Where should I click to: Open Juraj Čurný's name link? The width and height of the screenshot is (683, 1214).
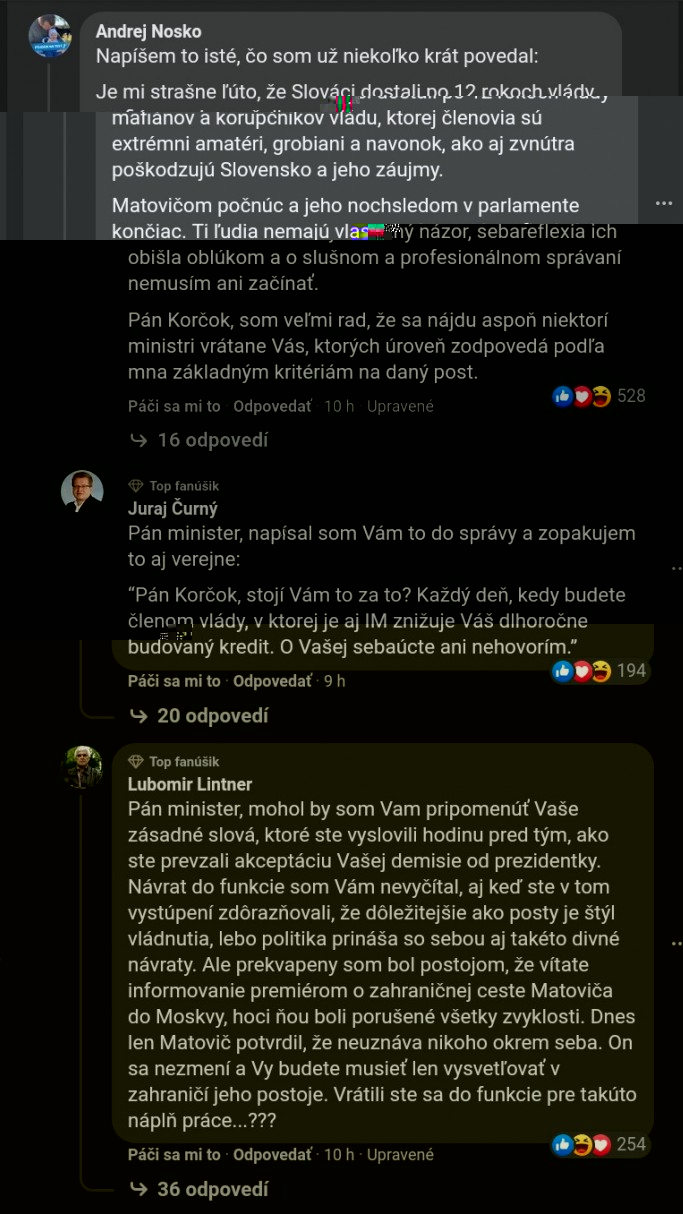pyautogui.click(x=173, y=508)
